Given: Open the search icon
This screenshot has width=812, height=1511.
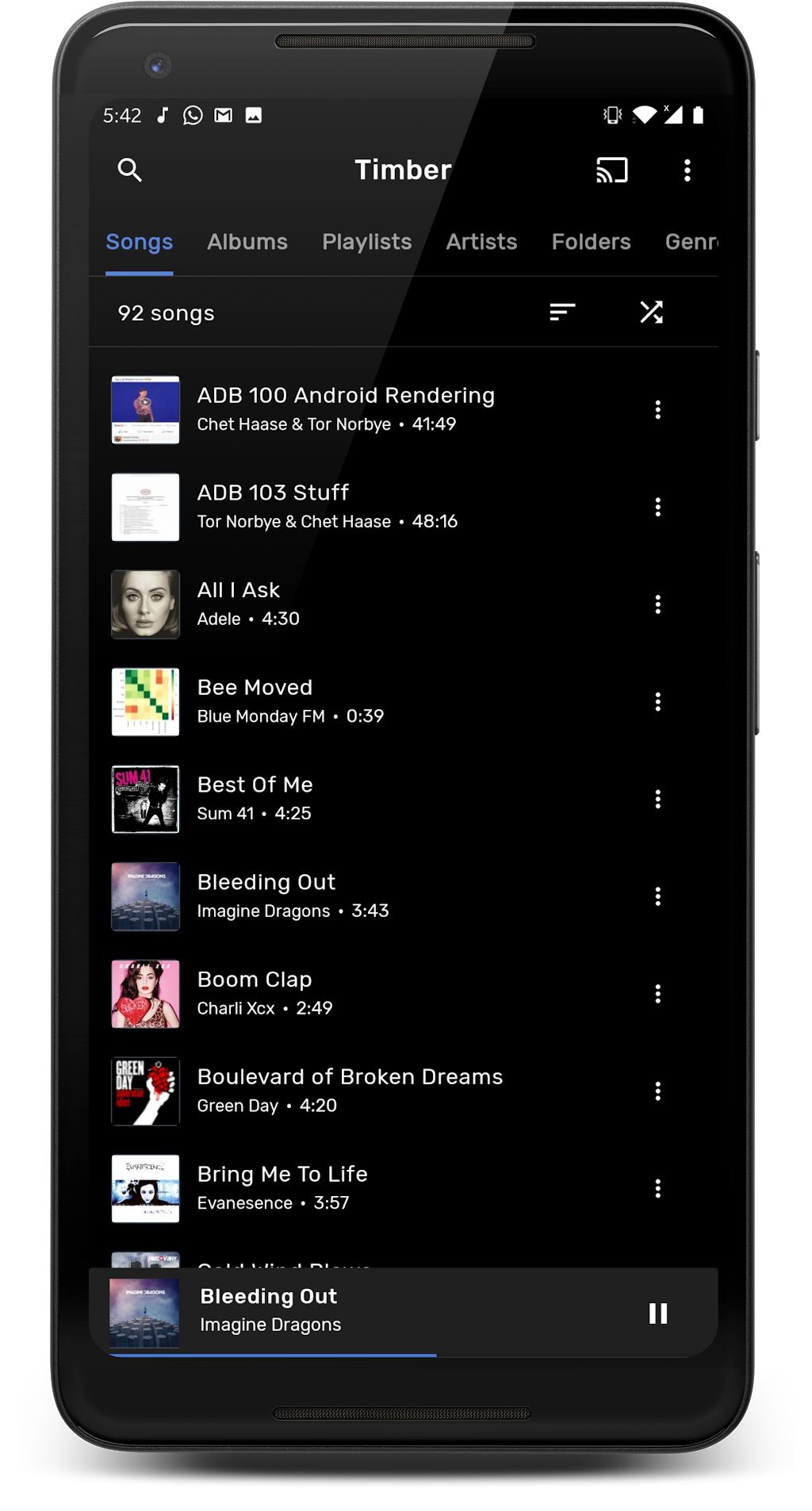Looking at the screenshot, I should click(x=129, y=170).
